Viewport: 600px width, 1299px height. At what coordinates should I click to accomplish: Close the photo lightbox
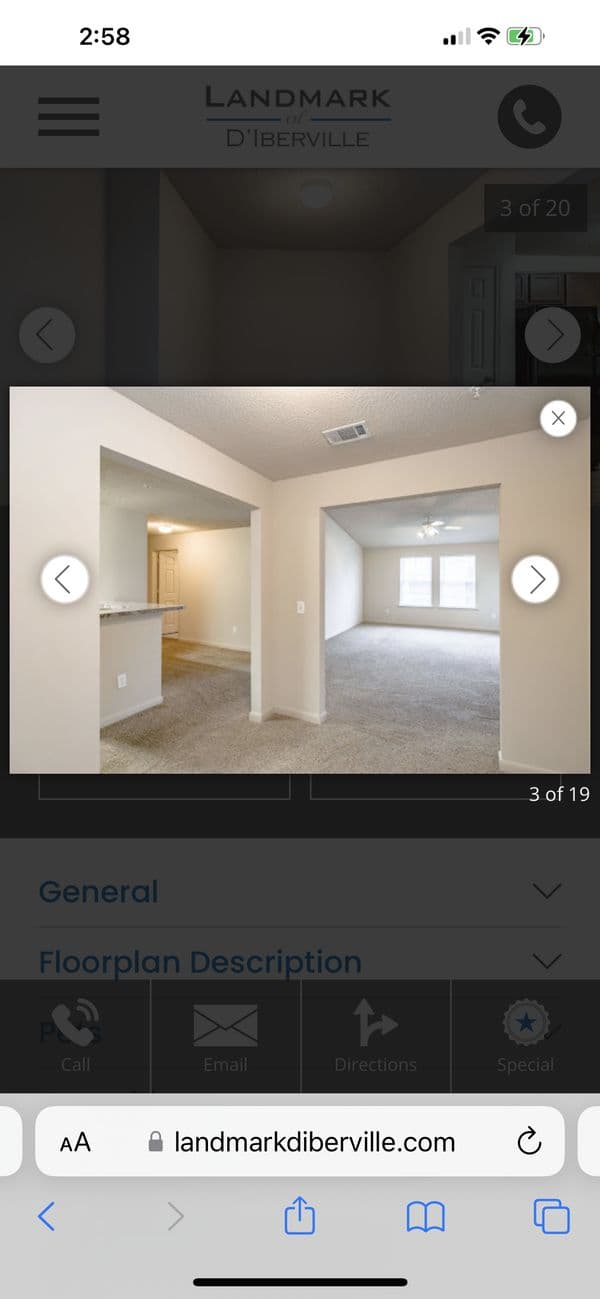coord(558,418)
